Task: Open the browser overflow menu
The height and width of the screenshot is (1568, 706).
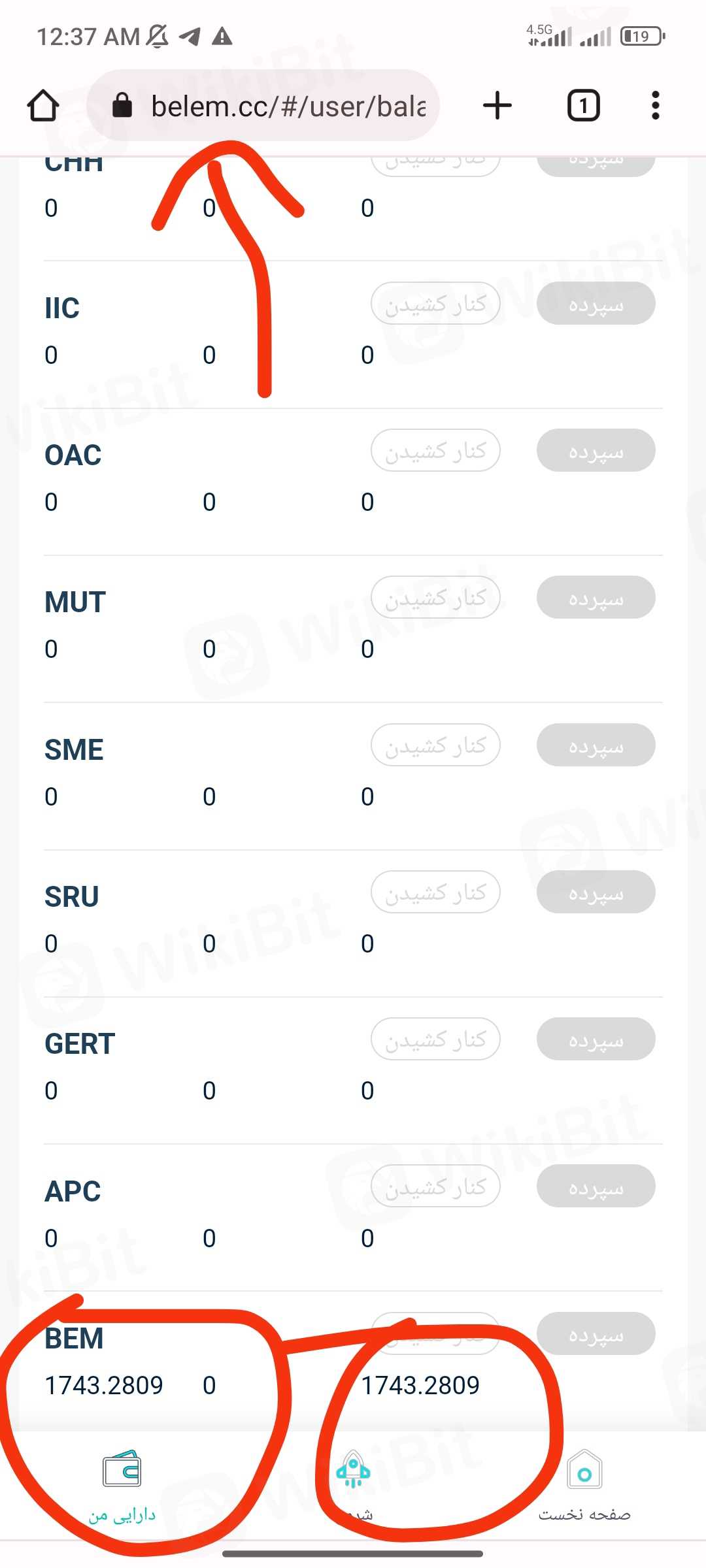Action: click(655, 106)
